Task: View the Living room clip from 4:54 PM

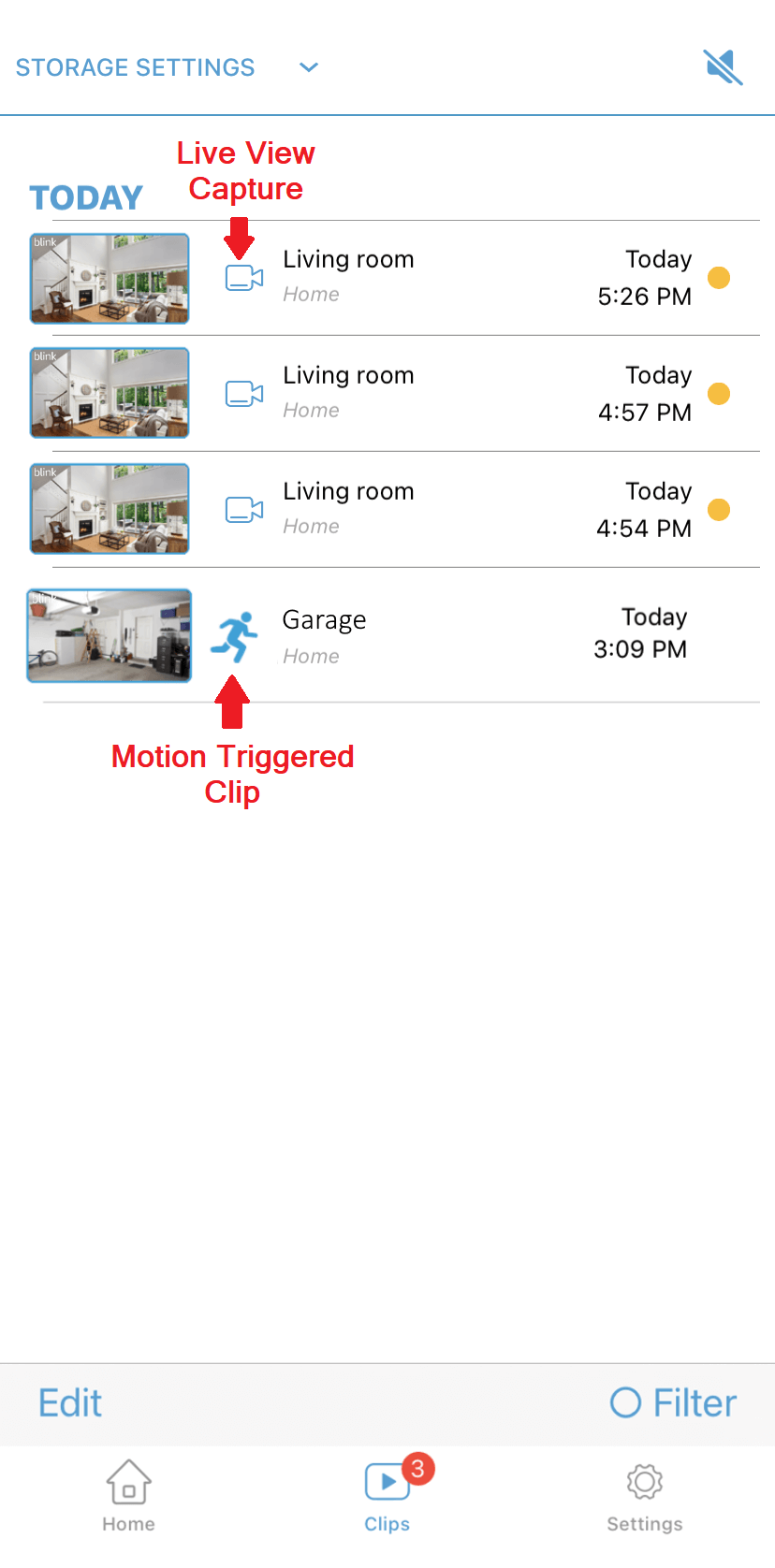Action: click(x=110, y=509)
